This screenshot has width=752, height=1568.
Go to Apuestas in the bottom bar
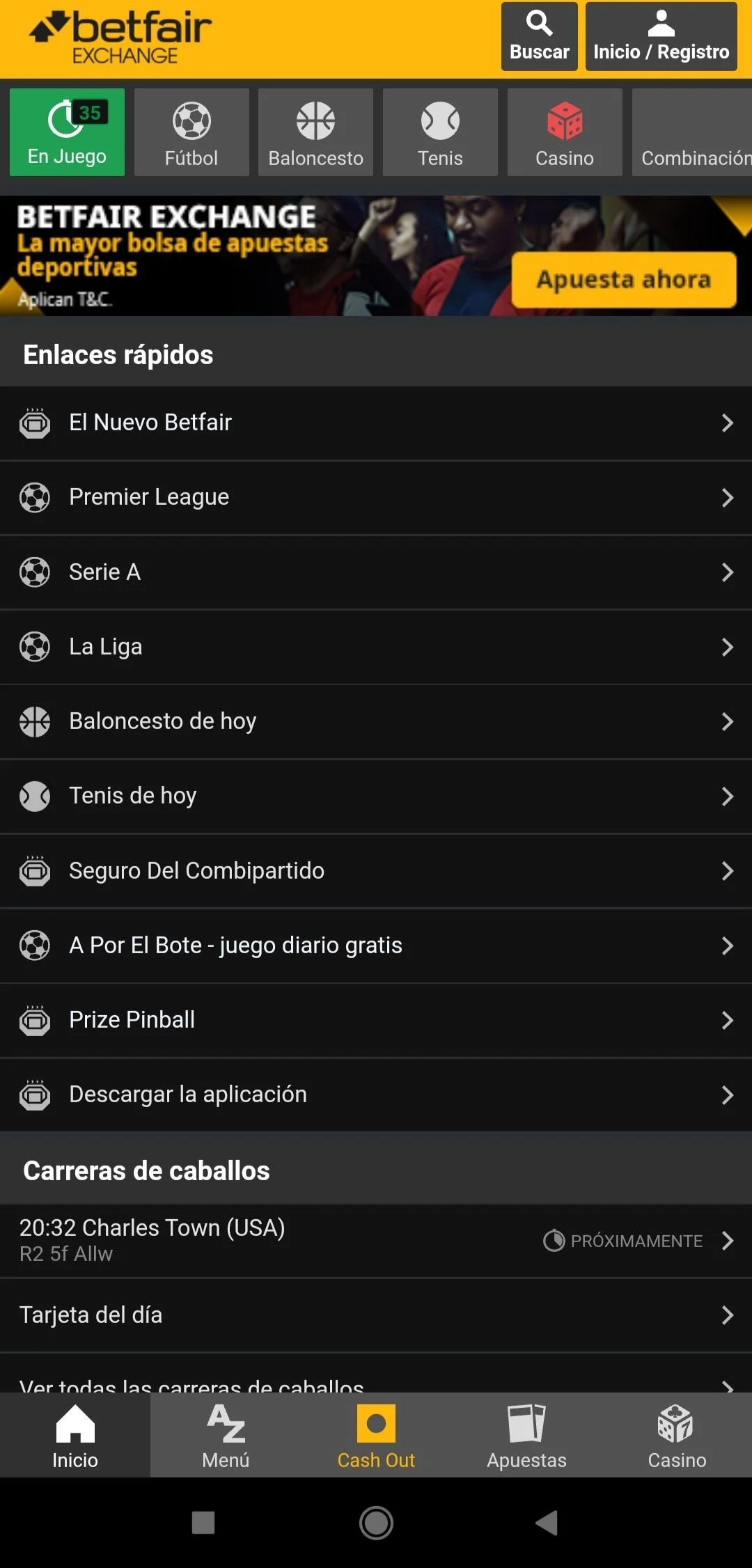[526, 1436]
